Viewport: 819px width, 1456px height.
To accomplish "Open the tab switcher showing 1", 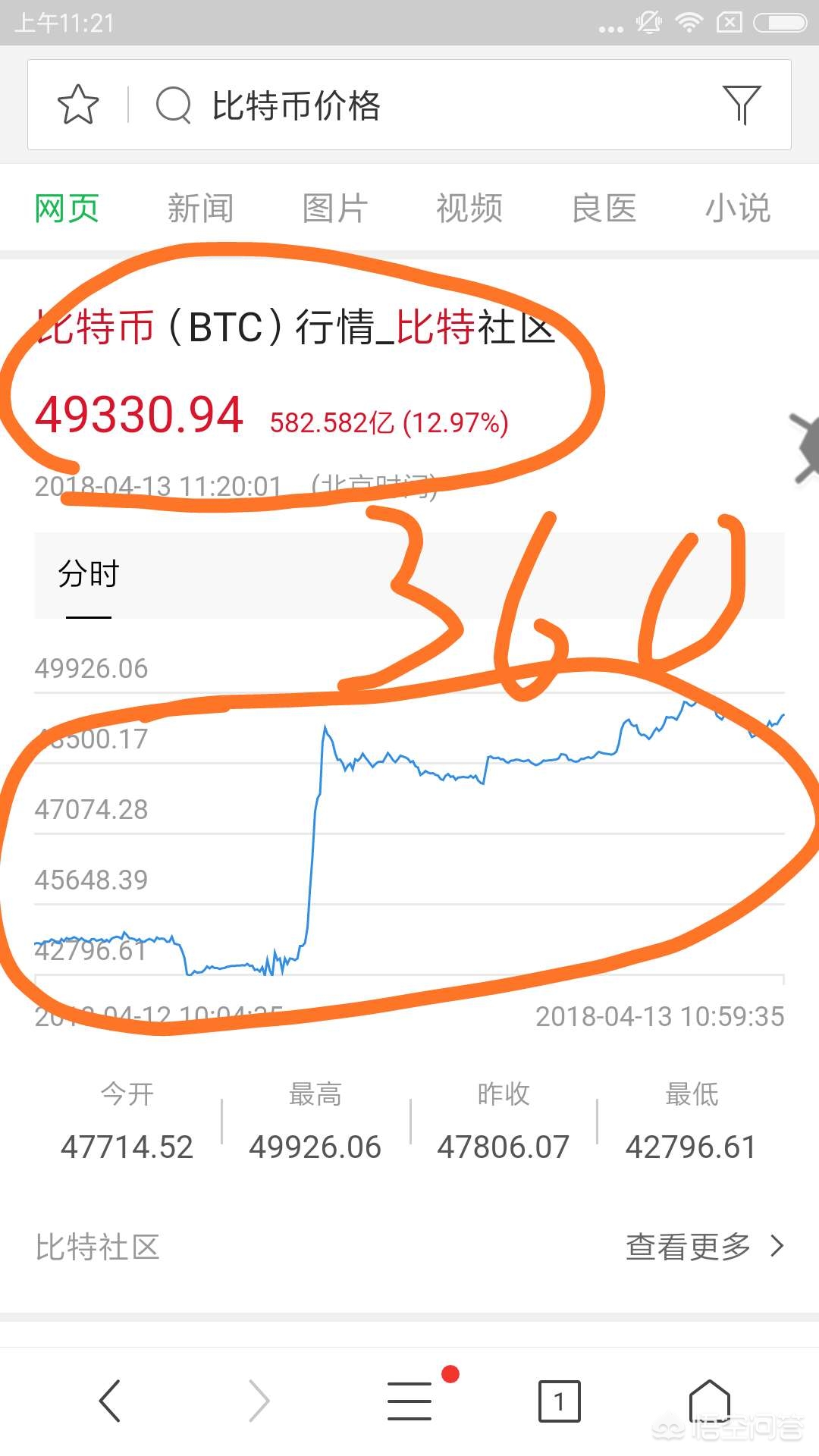I will [x=559, y=1401].
